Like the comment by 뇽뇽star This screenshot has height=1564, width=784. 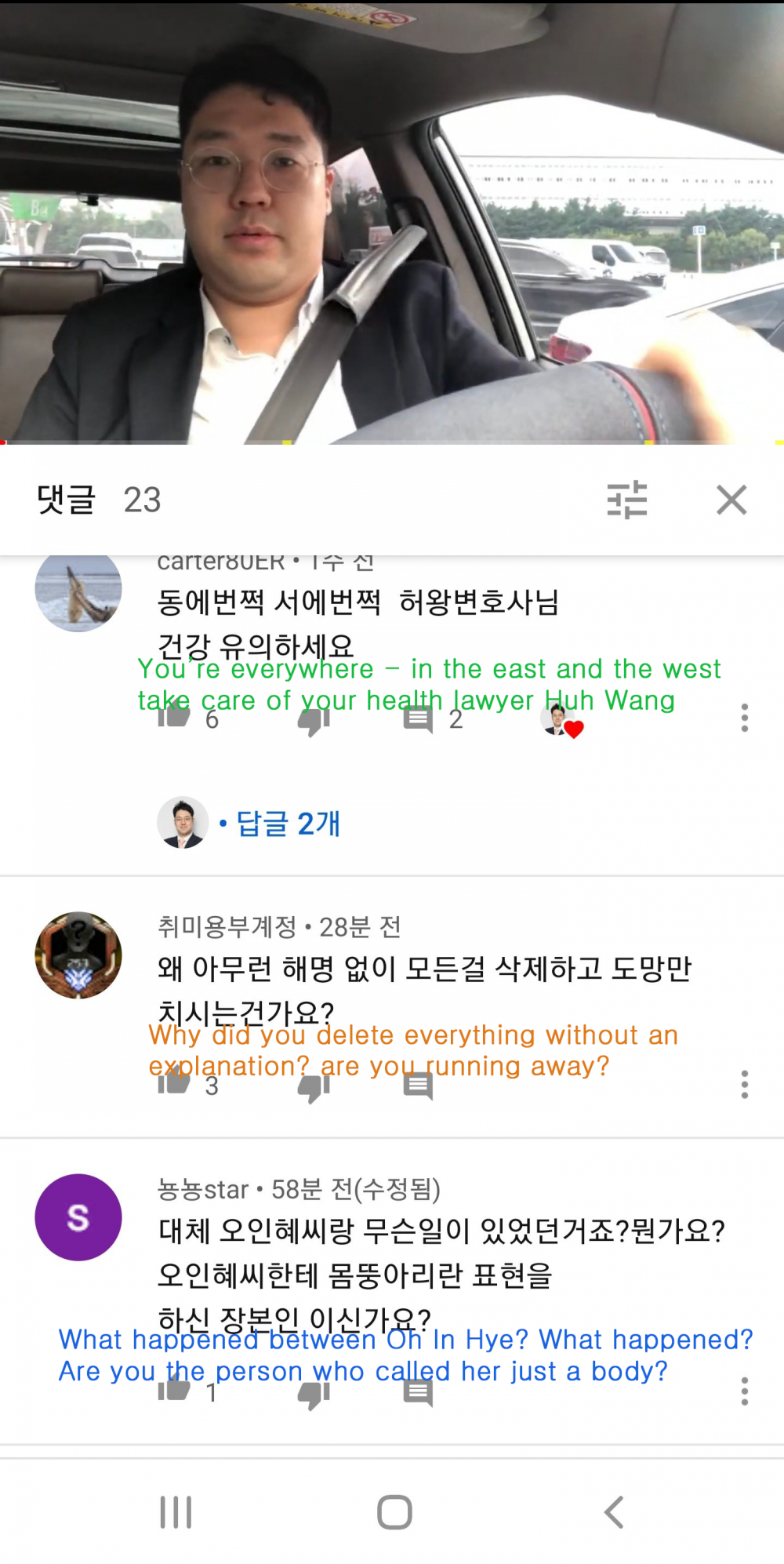(x=174, y=1389)
